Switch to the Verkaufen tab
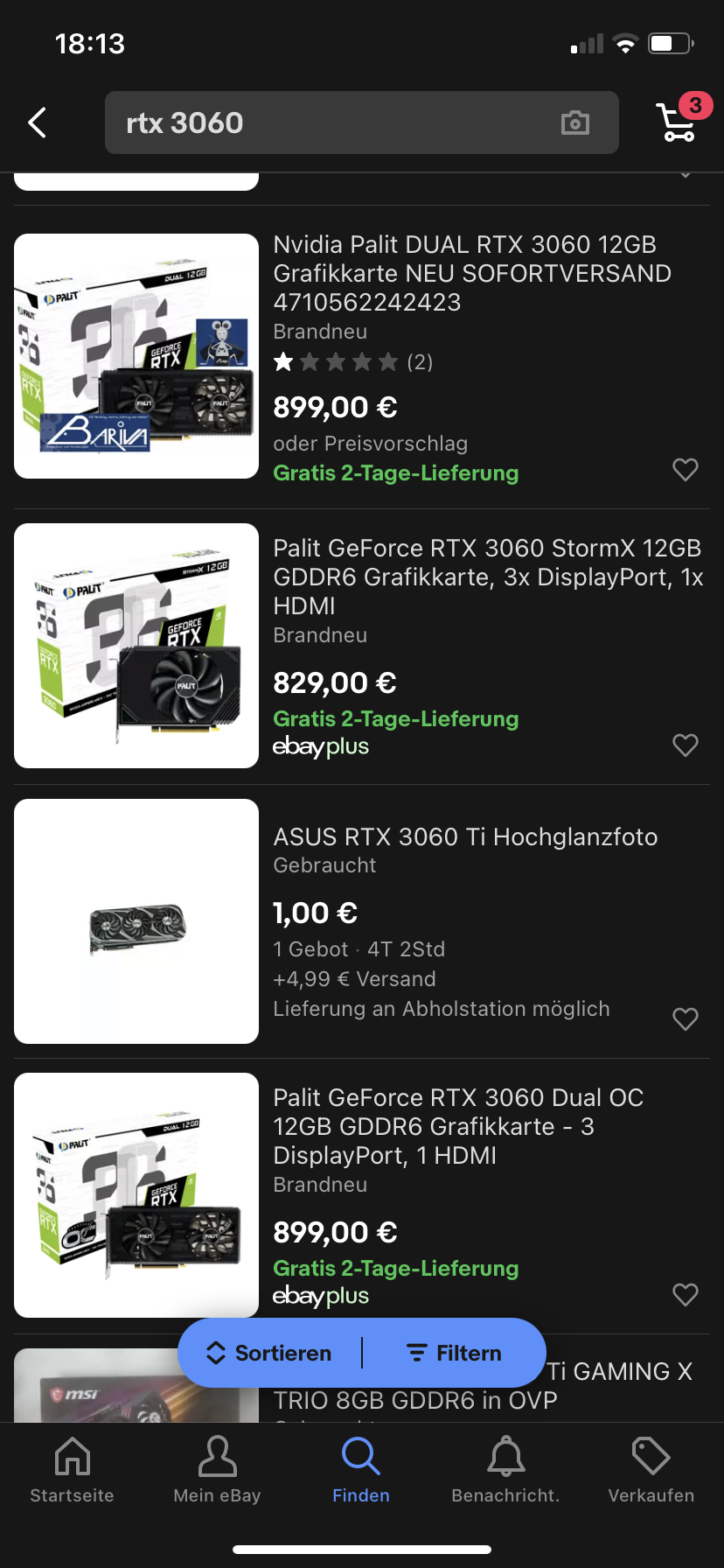The height and width of the screenshot is (1568, 724). (651, 1471)
